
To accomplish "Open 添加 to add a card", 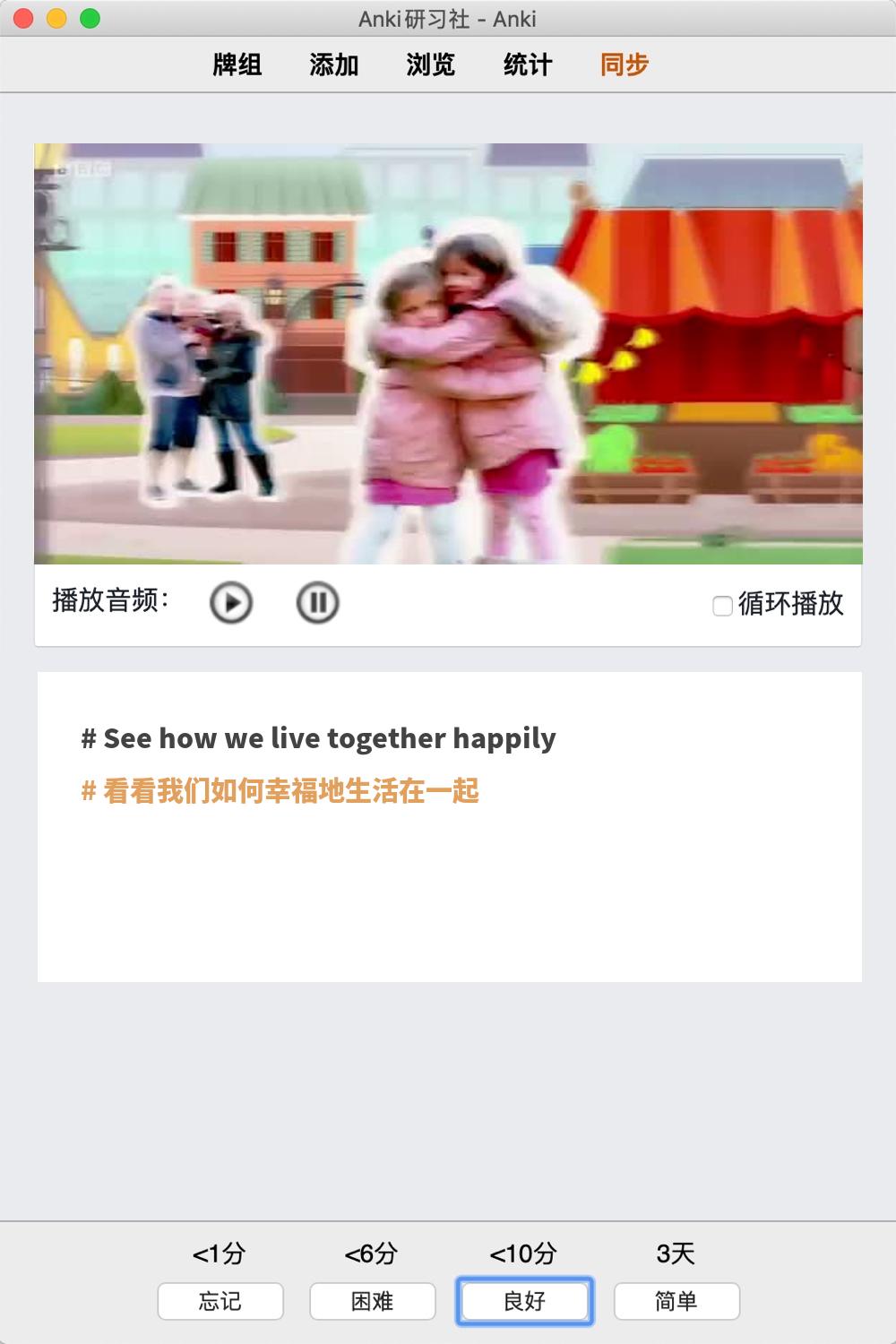I will [x=334, y=65].
